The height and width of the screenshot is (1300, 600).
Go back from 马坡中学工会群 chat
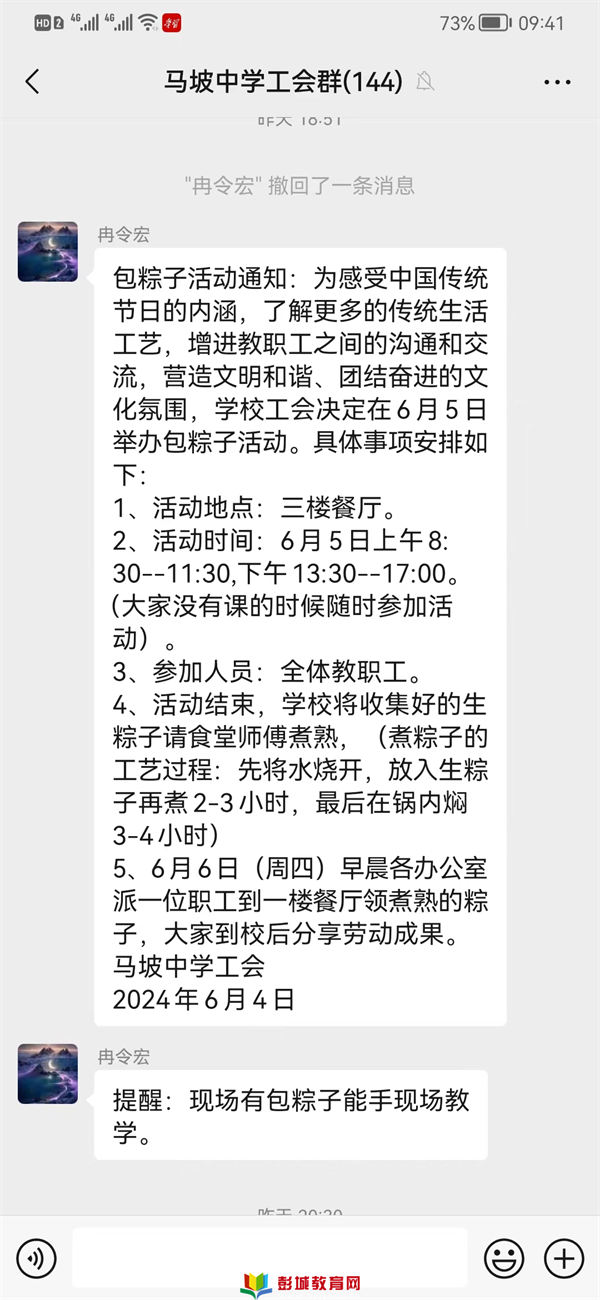32,82
